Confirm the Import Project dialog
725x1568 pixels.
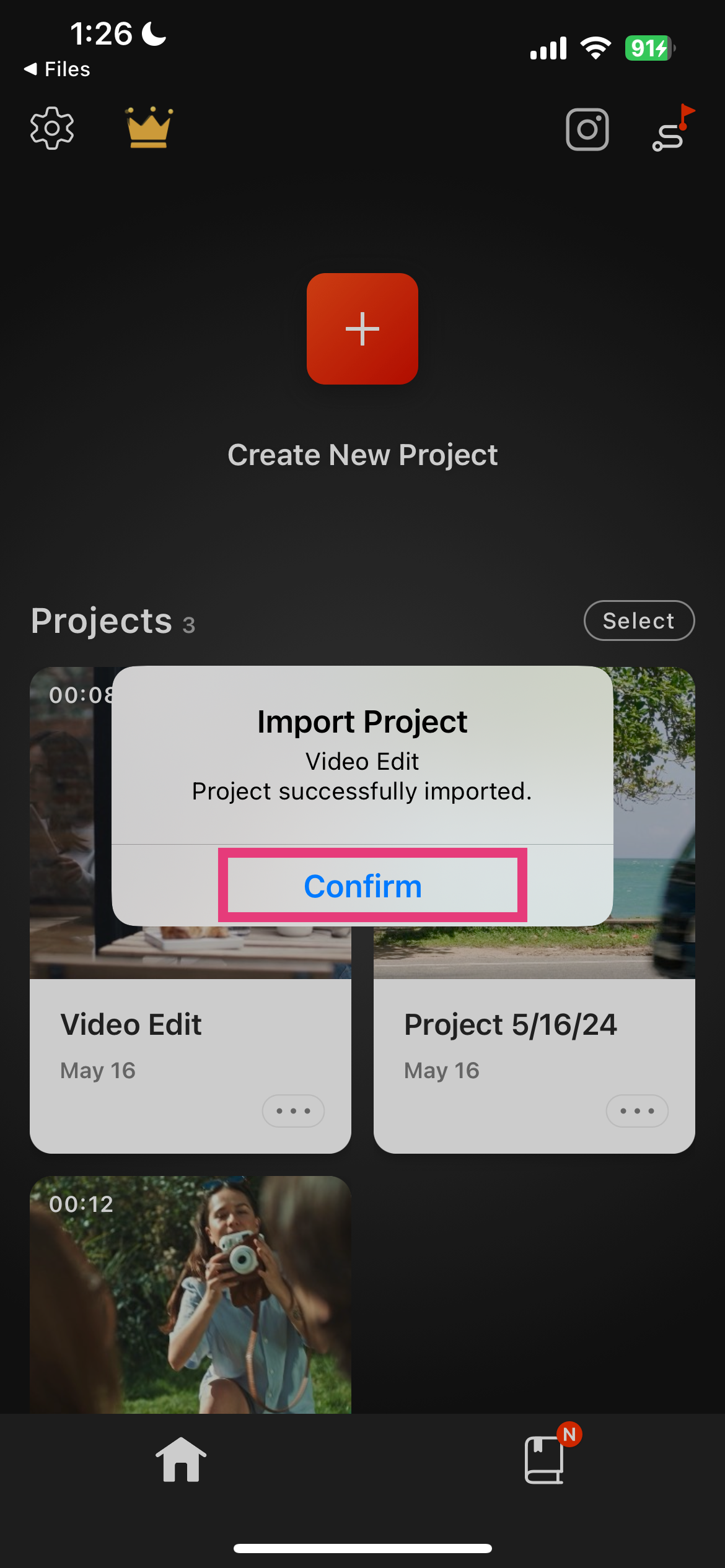coord(362,886)
